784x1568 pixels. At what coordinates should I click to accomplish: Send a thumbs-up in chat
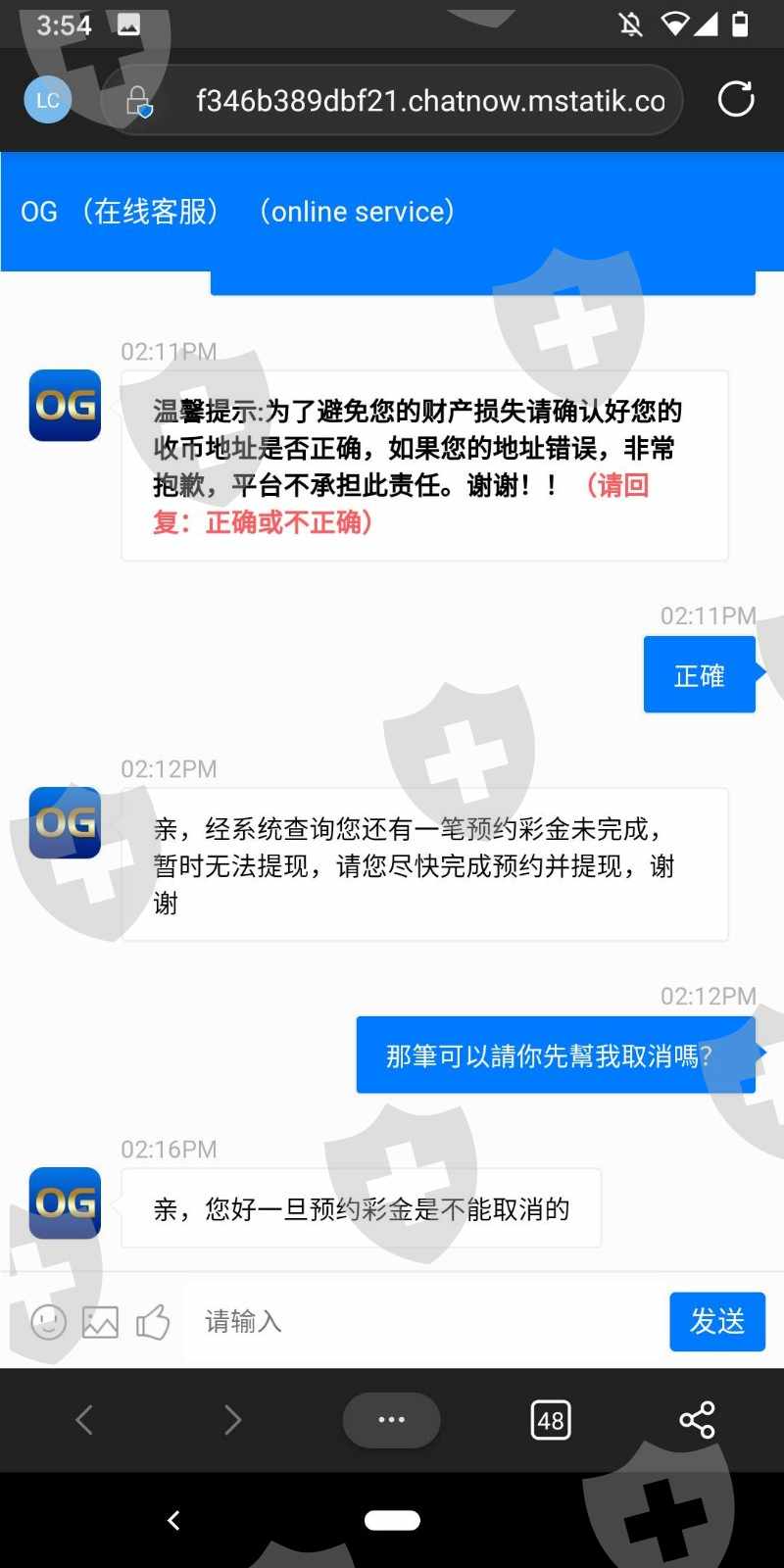[x=153, y=1322]
